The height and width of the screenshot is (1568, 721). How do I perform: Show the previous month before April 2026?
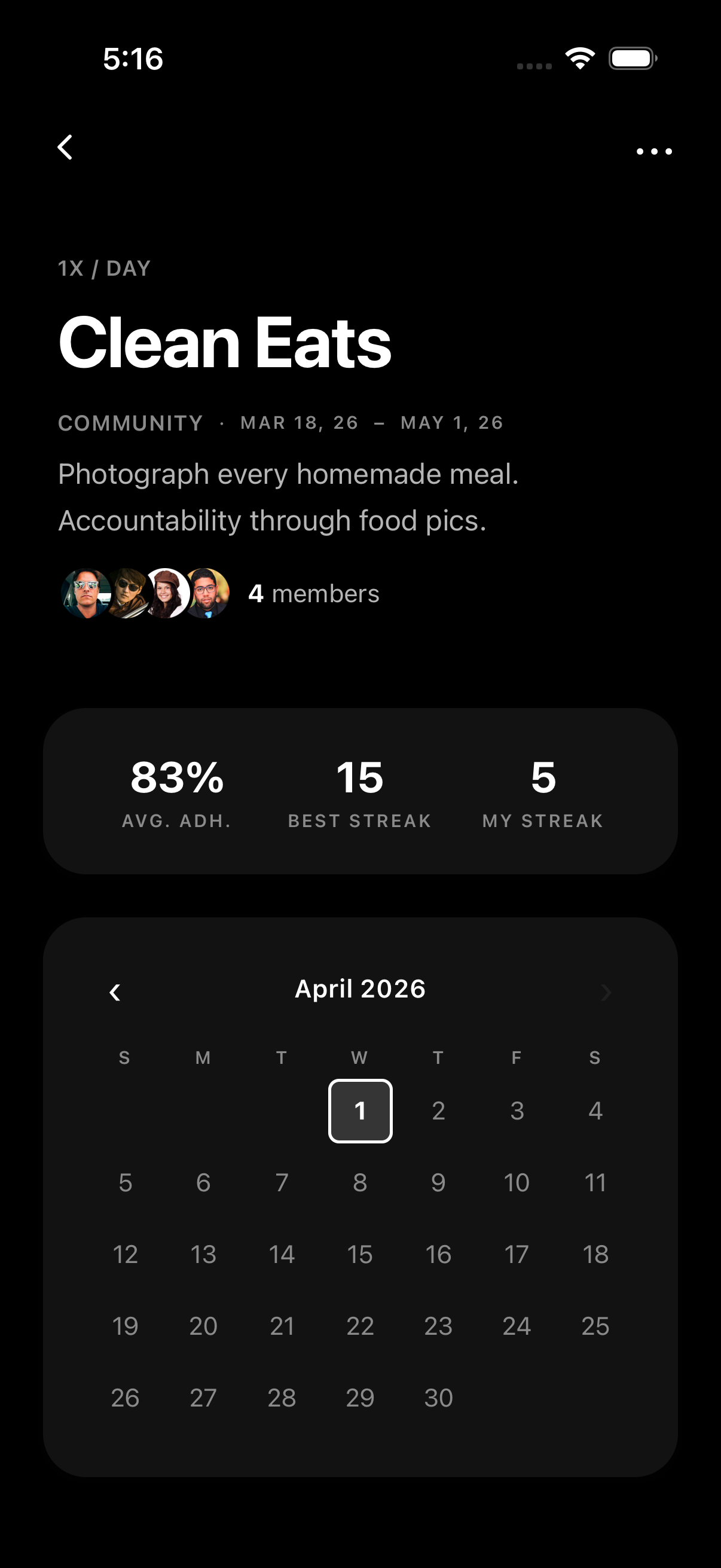click(115, 992)
